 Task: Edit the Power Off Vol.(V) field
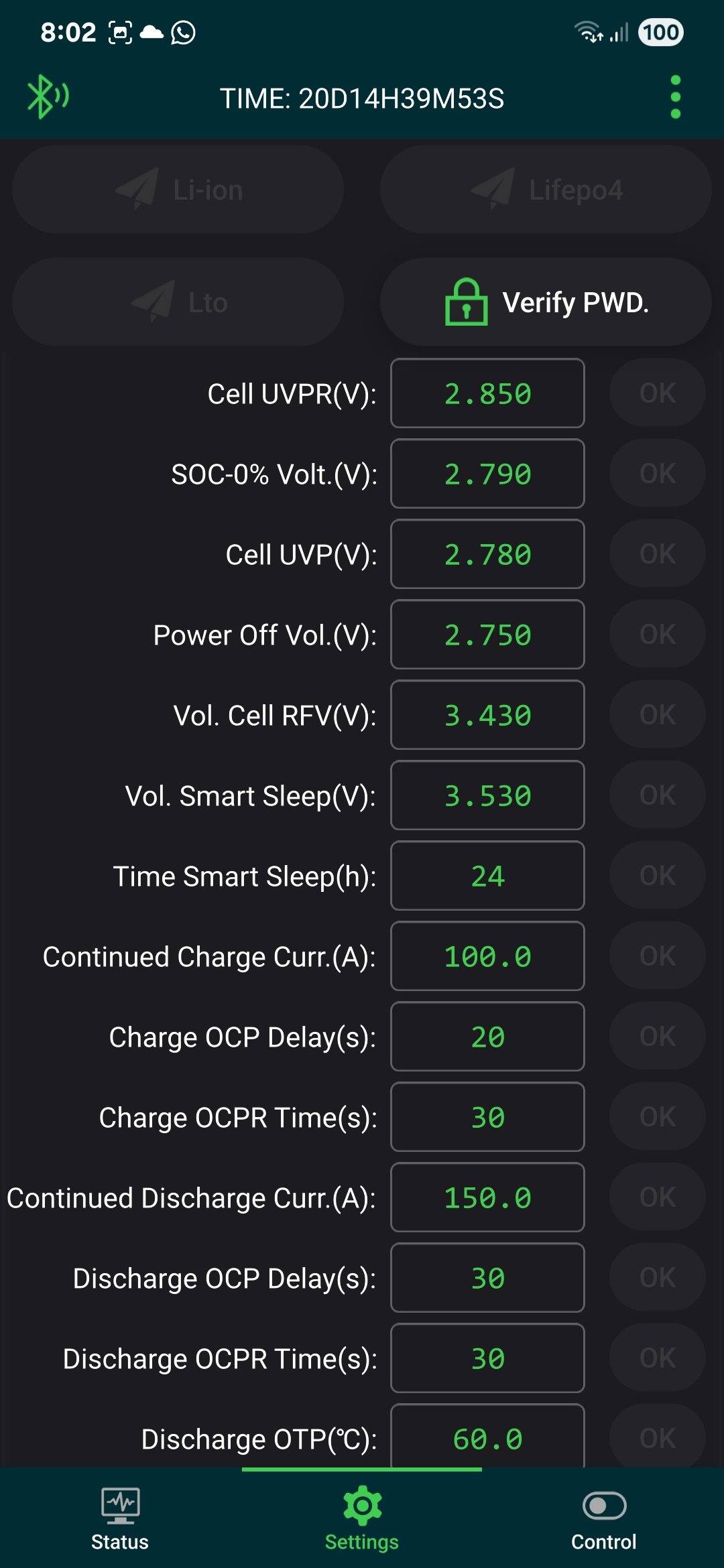click(x=487, y=635)
